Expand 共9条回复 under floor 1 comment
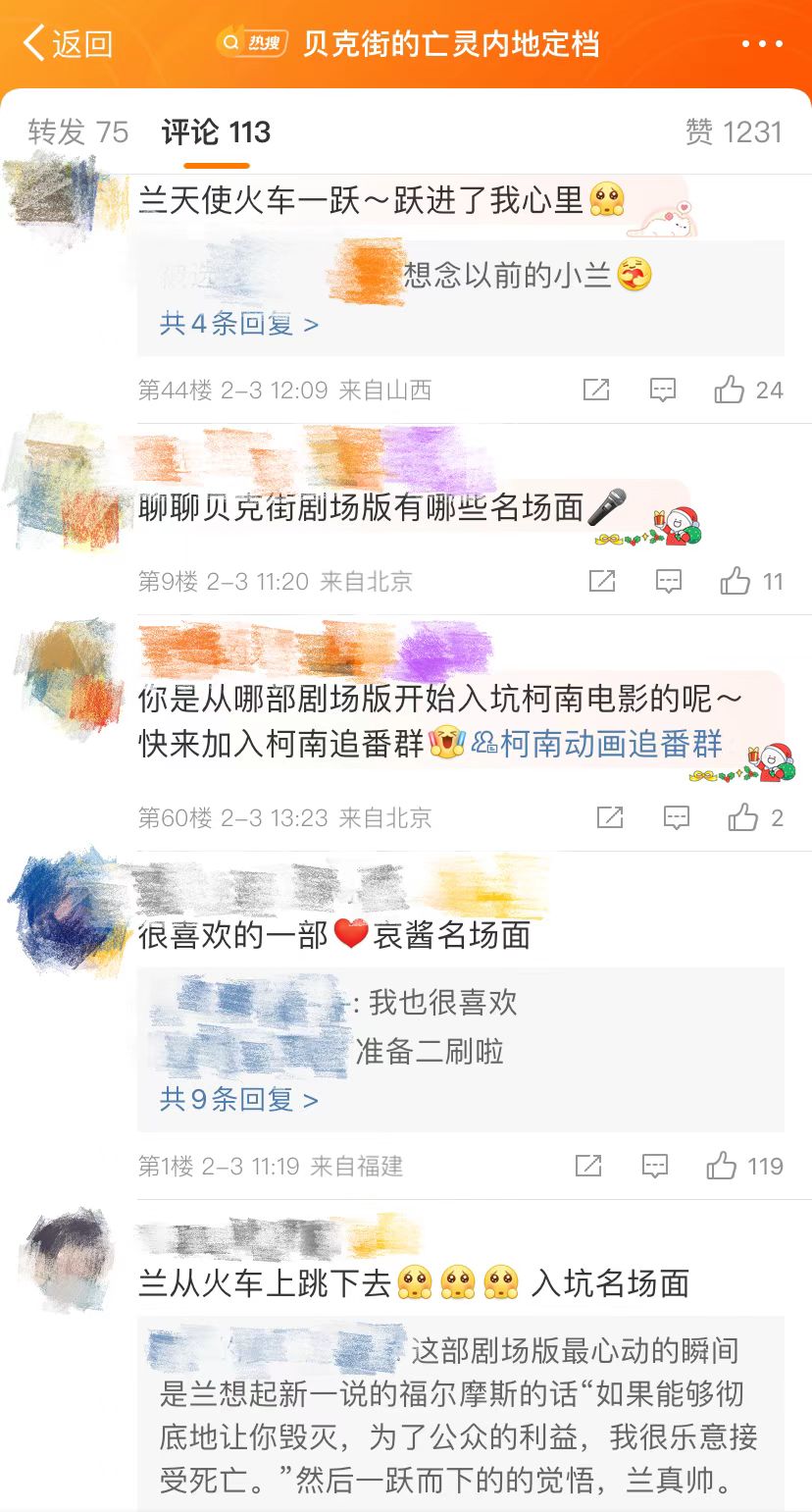The height and width of the screenshot is (1512, 812). (x=238, y=1100)
